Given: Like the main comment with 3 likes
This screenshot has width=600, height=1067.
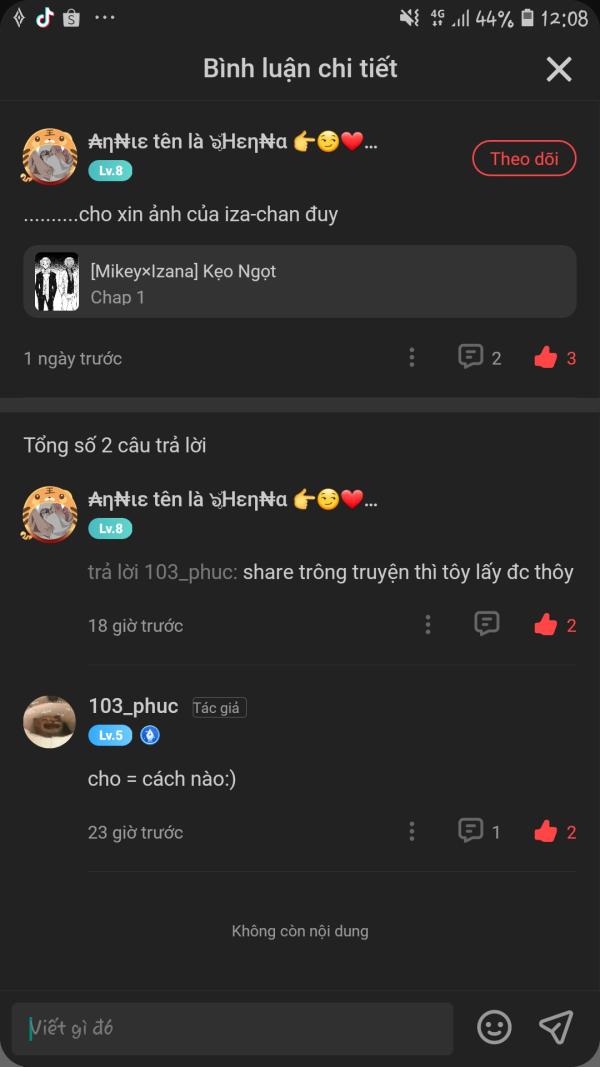Looking at the screenshot, I should coord(546,358).
